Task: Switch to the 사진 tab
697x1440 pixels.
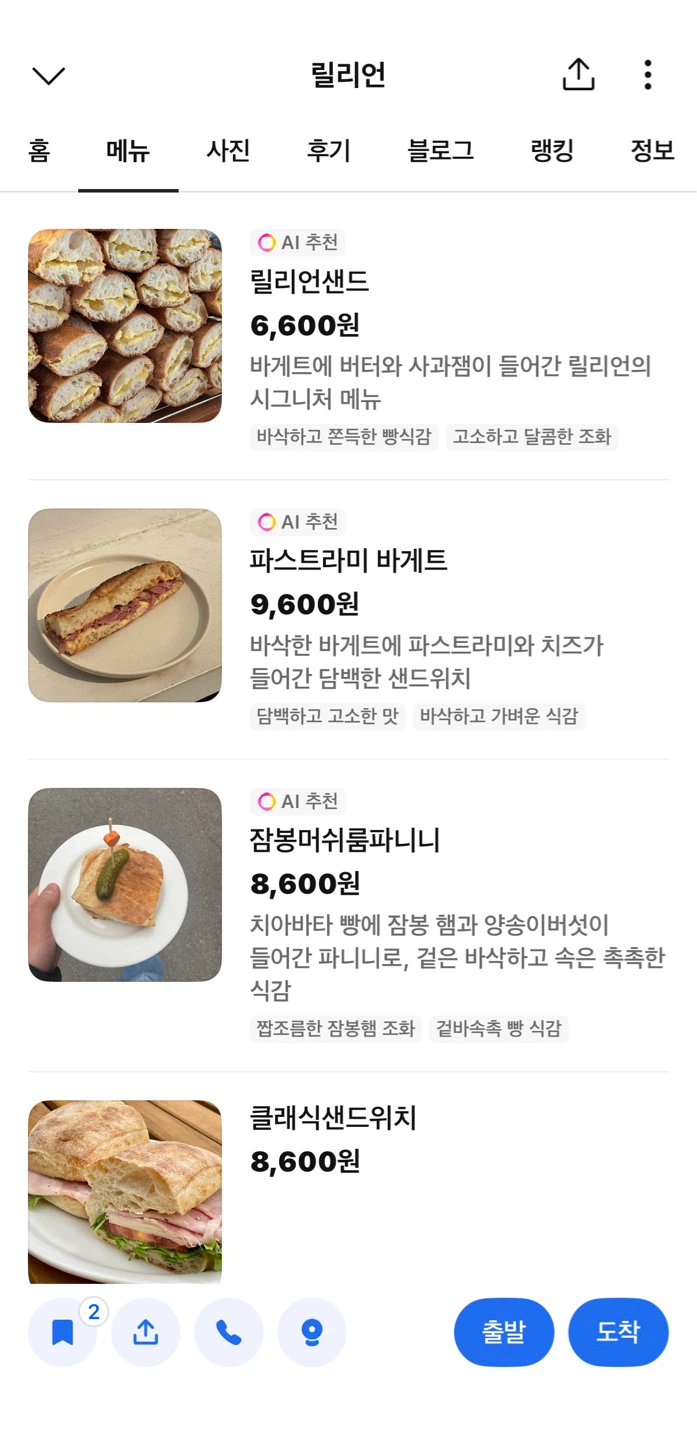Action: 228,151
